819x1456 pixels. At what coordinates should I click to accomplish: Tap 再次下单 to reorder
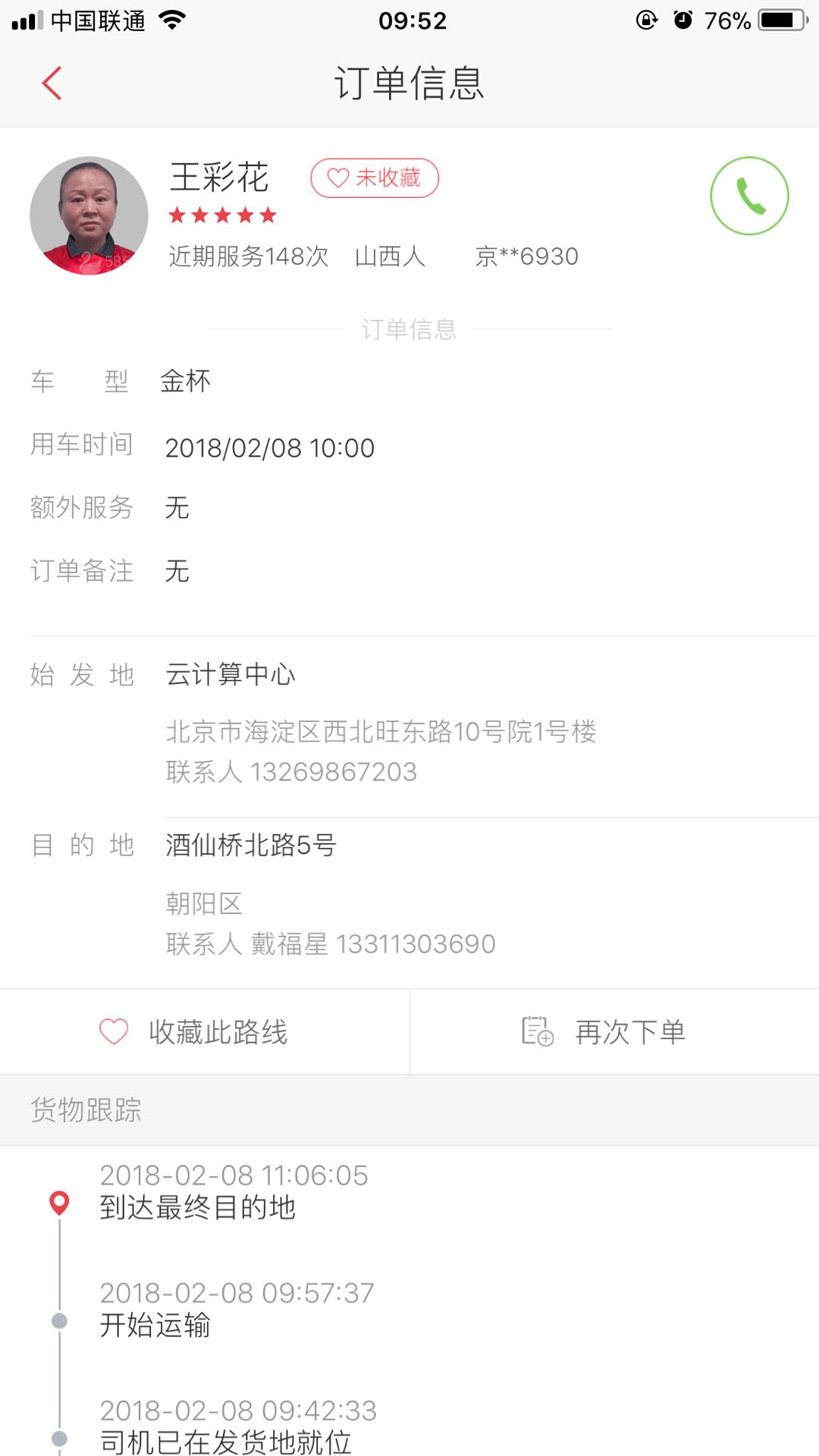(604, 1032)
